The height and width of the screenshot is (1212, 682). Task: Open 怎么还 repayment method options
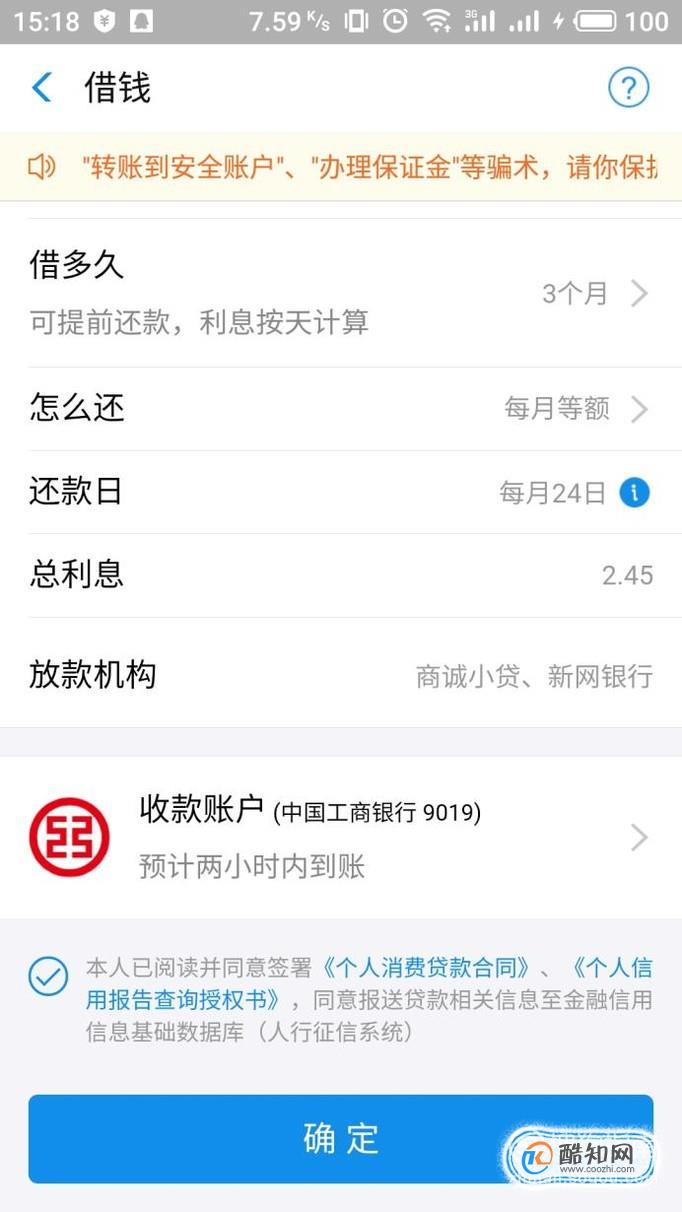[341, 409]
